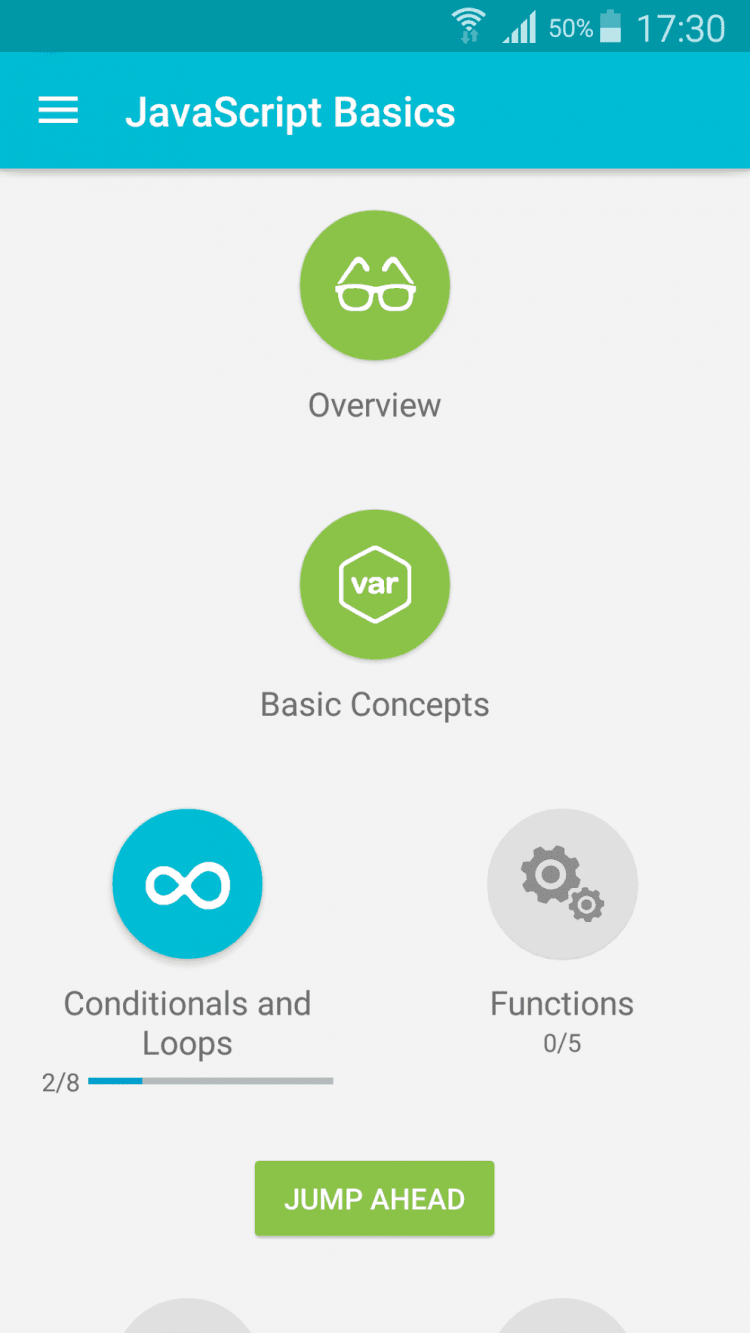Select the locked Functions module
This screenshot has width=750, height=1333.
[562, 884]
